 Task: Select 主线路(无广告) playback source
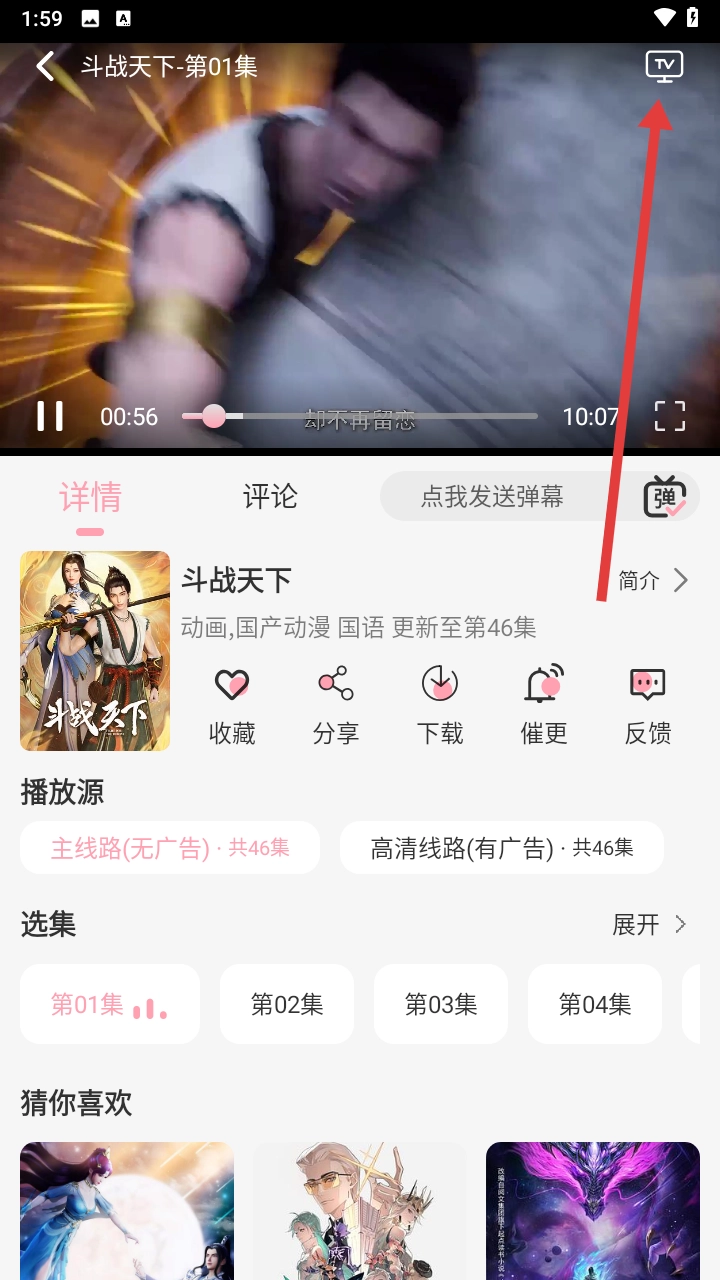point(170,848)
